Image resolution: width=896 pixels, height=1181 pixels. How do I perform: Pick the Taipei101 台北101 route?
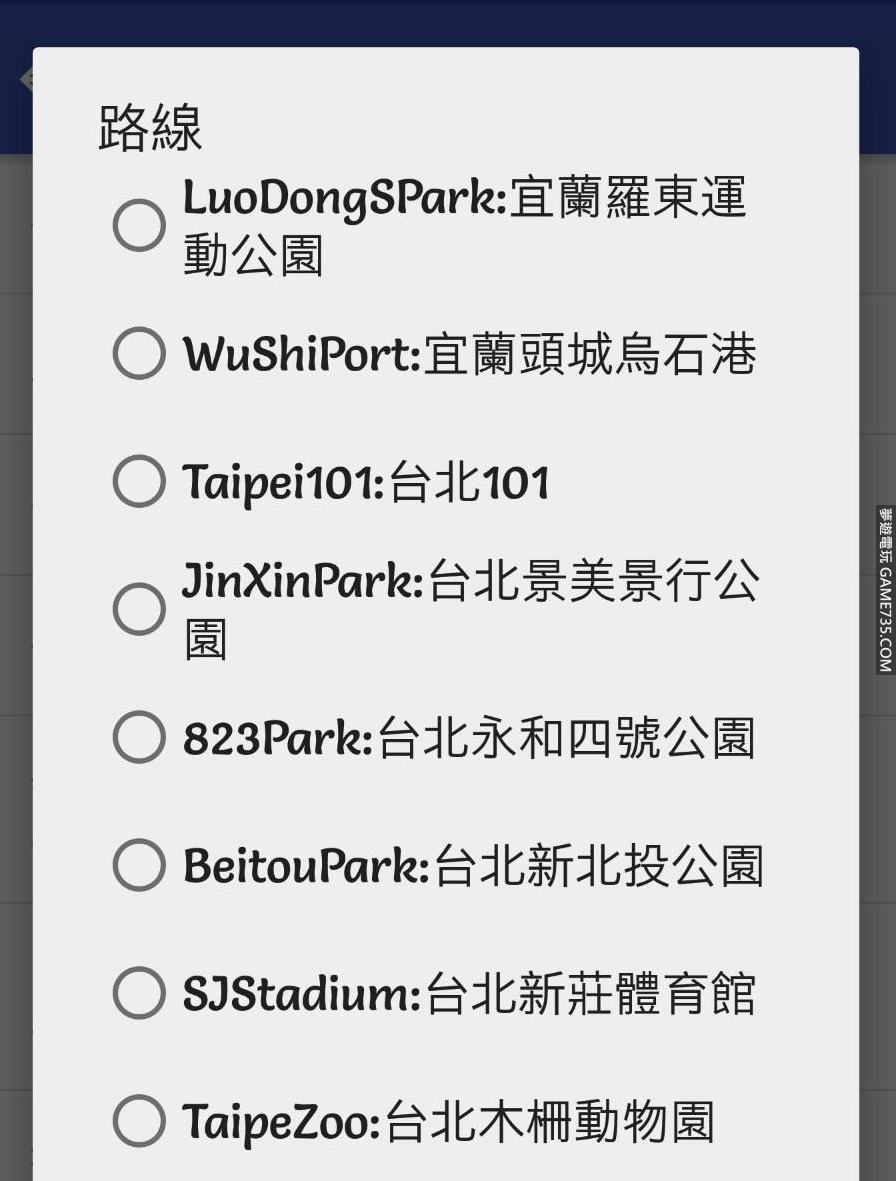point(139,481)
